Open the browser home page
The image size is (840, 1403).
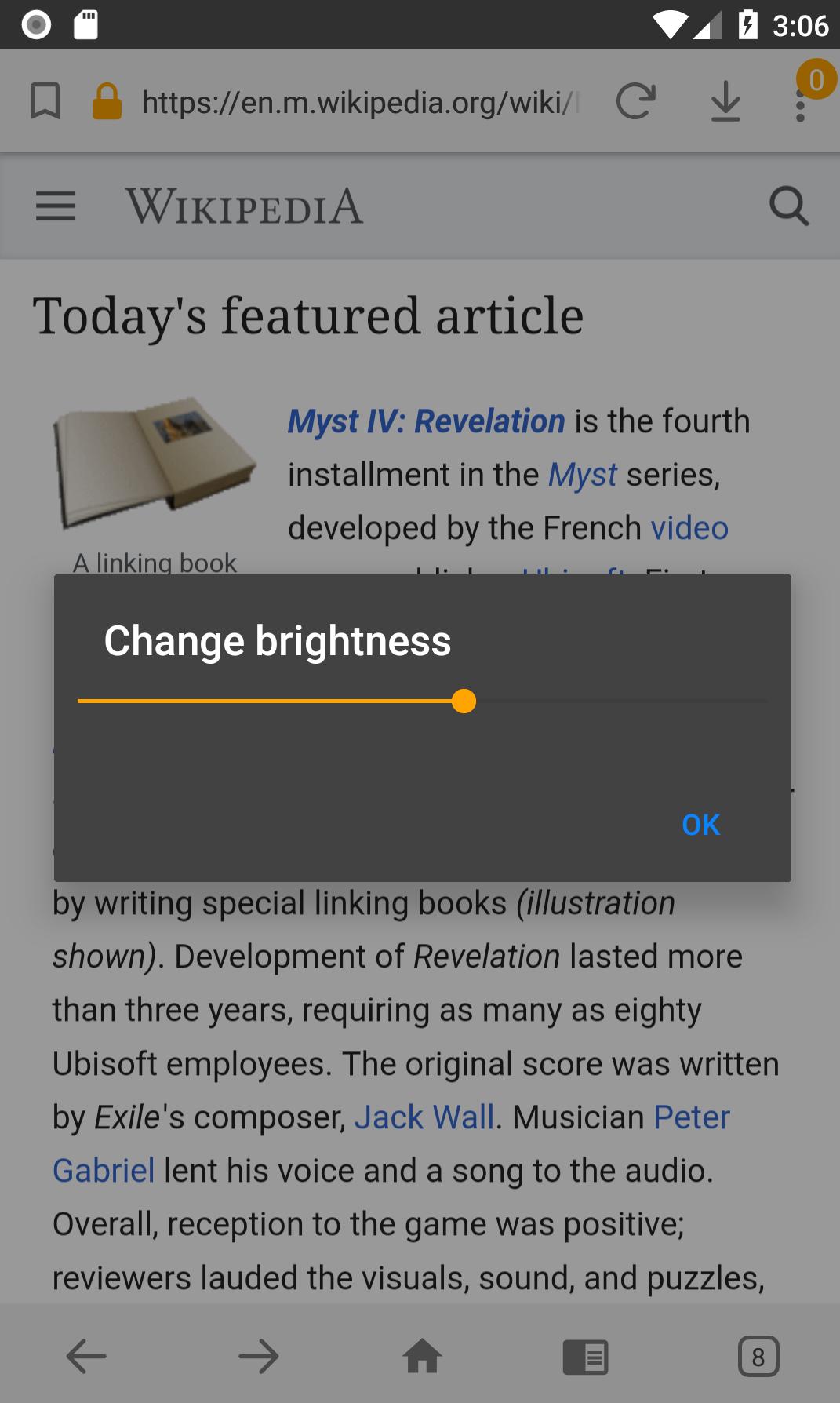(422, 1356)
